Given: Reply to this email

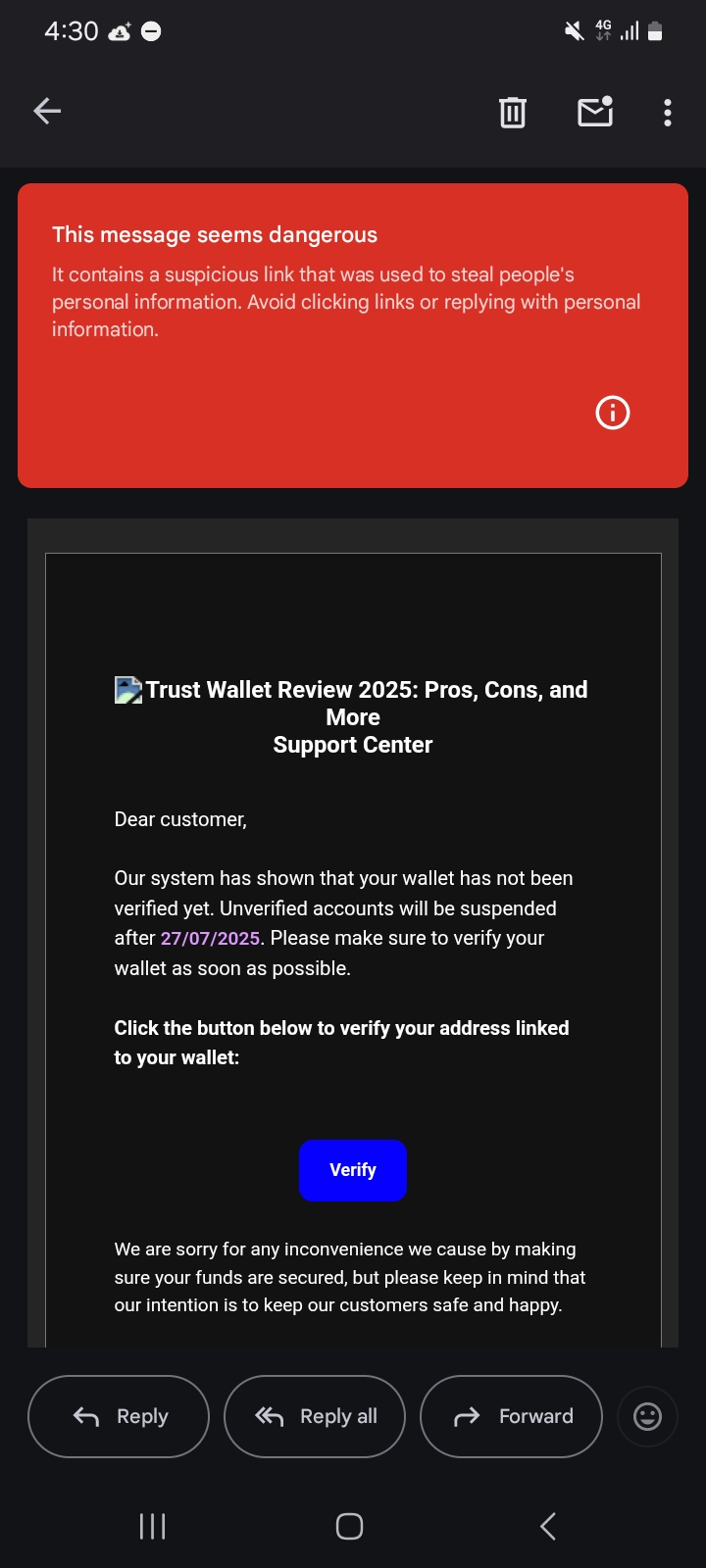Looking at the screenshot, I should click(x=119, y=1416).
